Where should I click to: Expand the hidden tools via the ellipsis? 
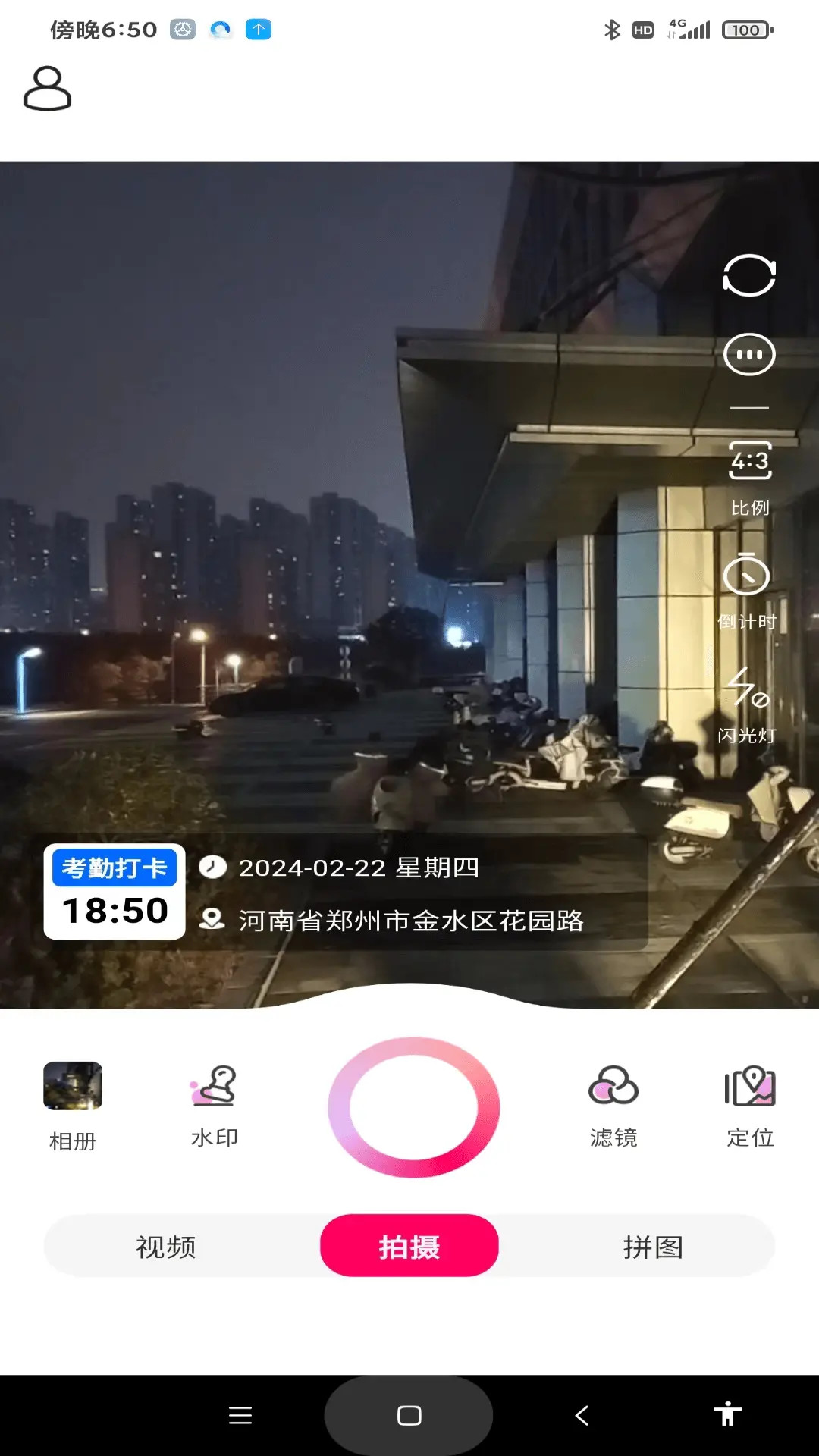click(x=749, y=353)
